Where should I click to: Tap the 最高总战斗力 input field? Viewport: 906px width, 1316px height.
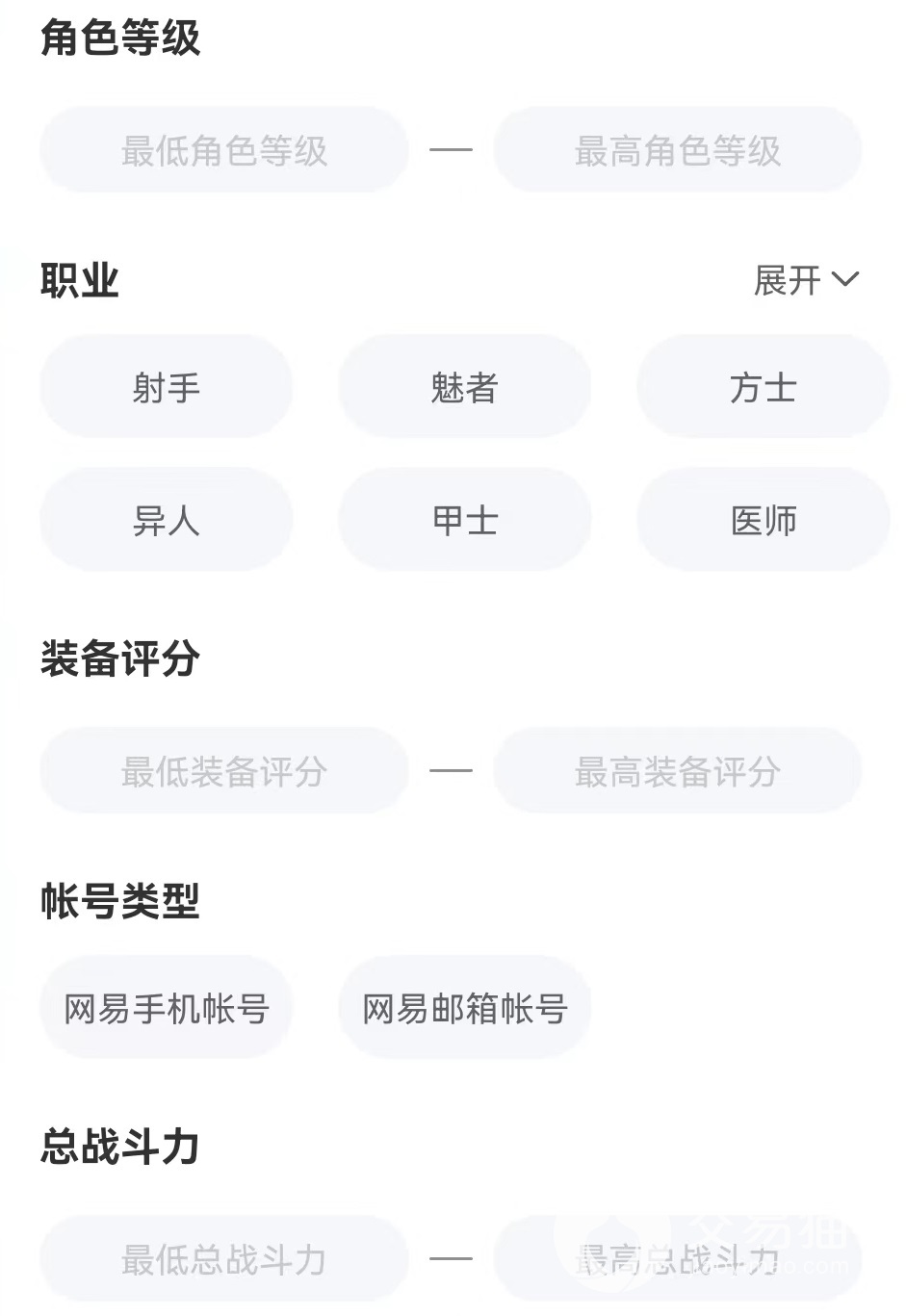[677, 1258]
